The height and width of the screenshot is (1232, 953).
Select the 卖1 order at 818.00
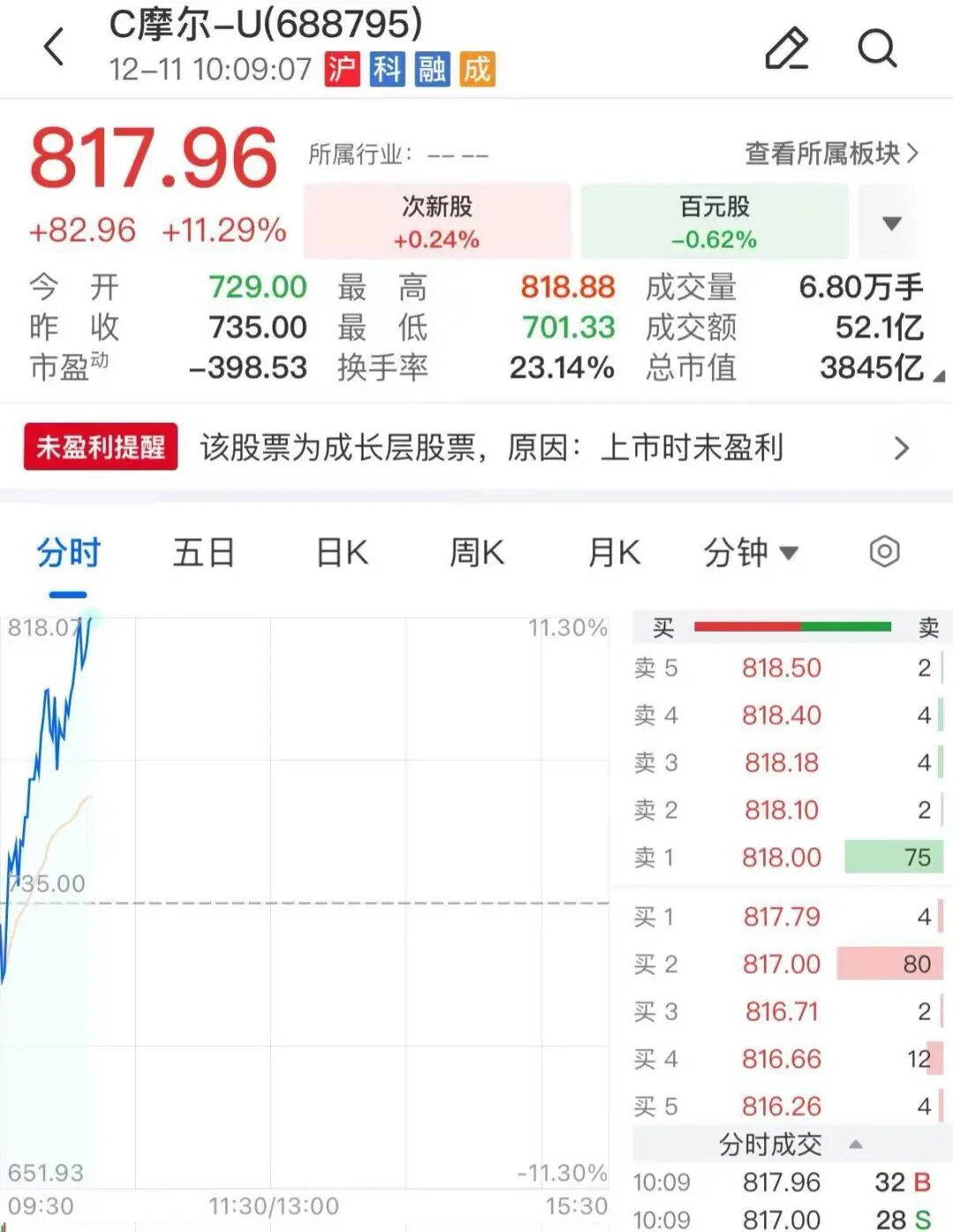coord(781,857)
